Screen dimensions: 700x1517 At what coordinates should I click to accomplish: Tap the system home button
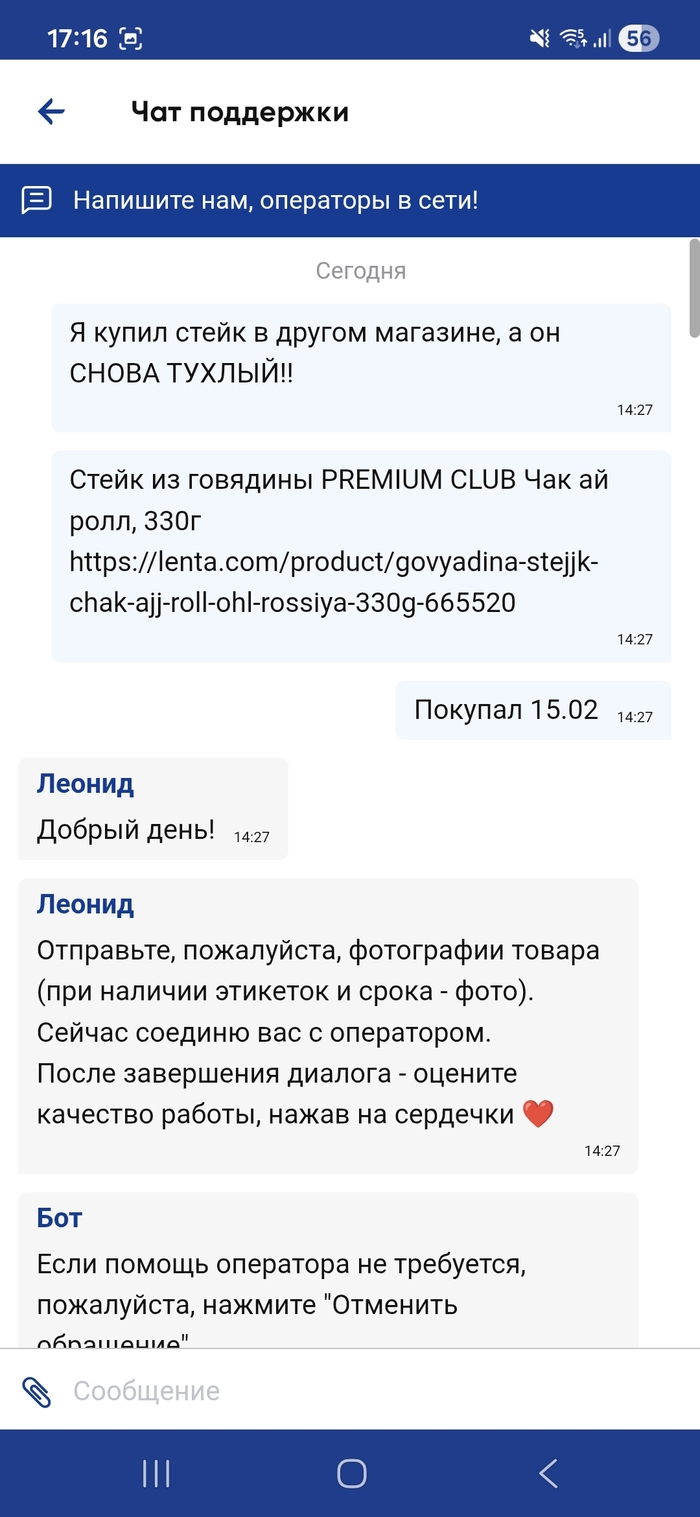pyautogui.click(x=351, y=1473)
